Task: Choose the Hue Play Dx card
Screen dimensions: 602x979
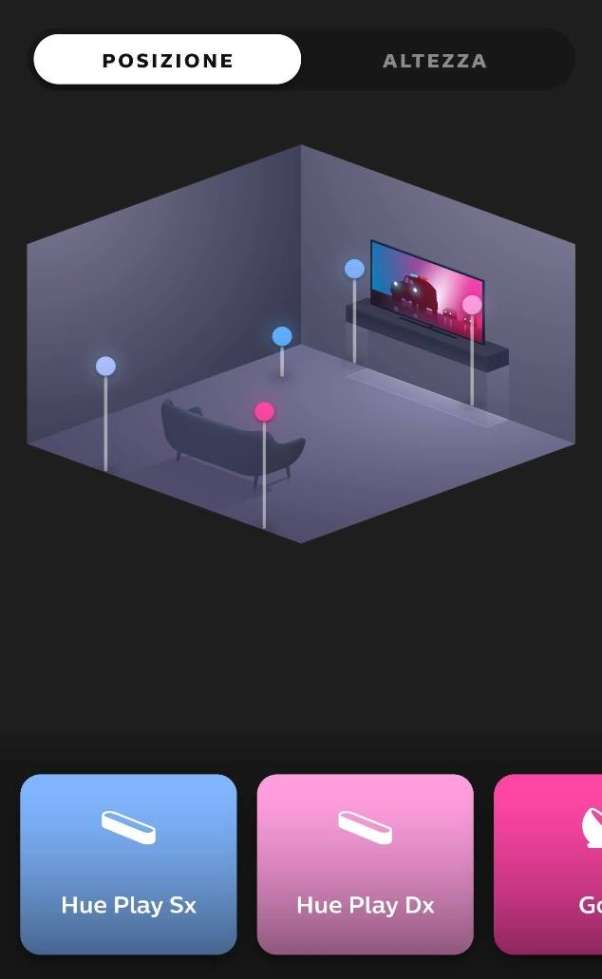Action: 365,864
